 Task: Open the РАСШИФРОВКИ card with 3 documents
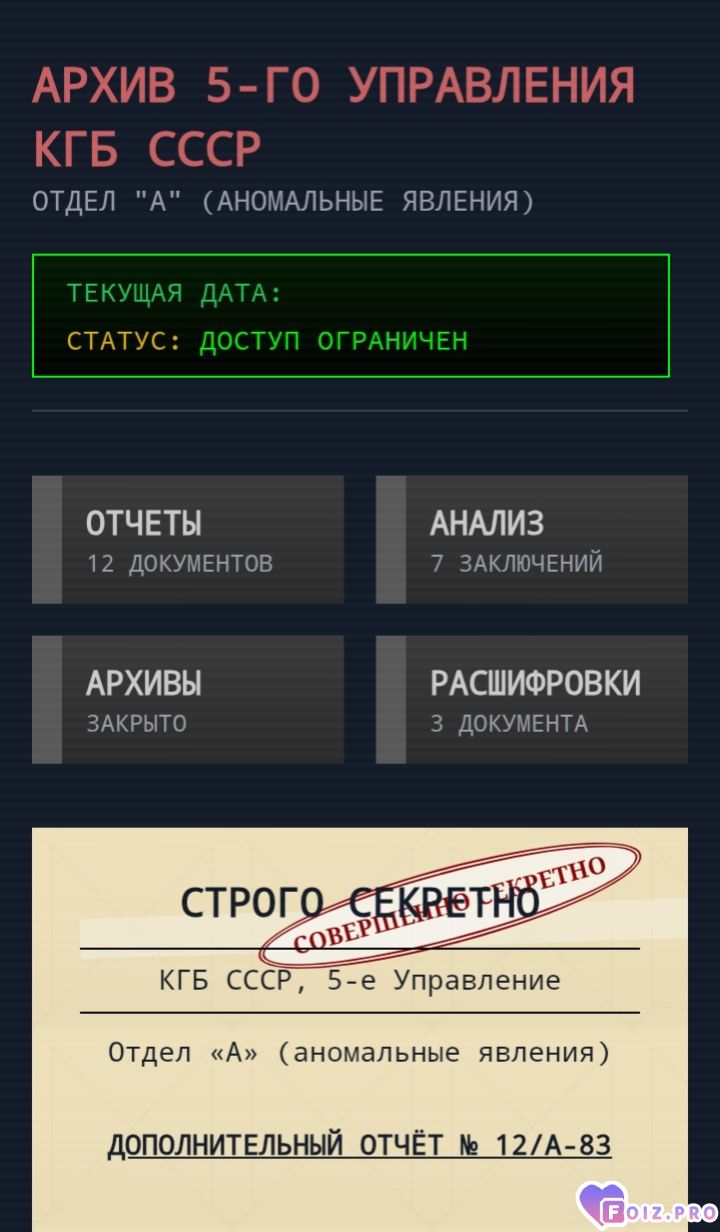(532, 700)
